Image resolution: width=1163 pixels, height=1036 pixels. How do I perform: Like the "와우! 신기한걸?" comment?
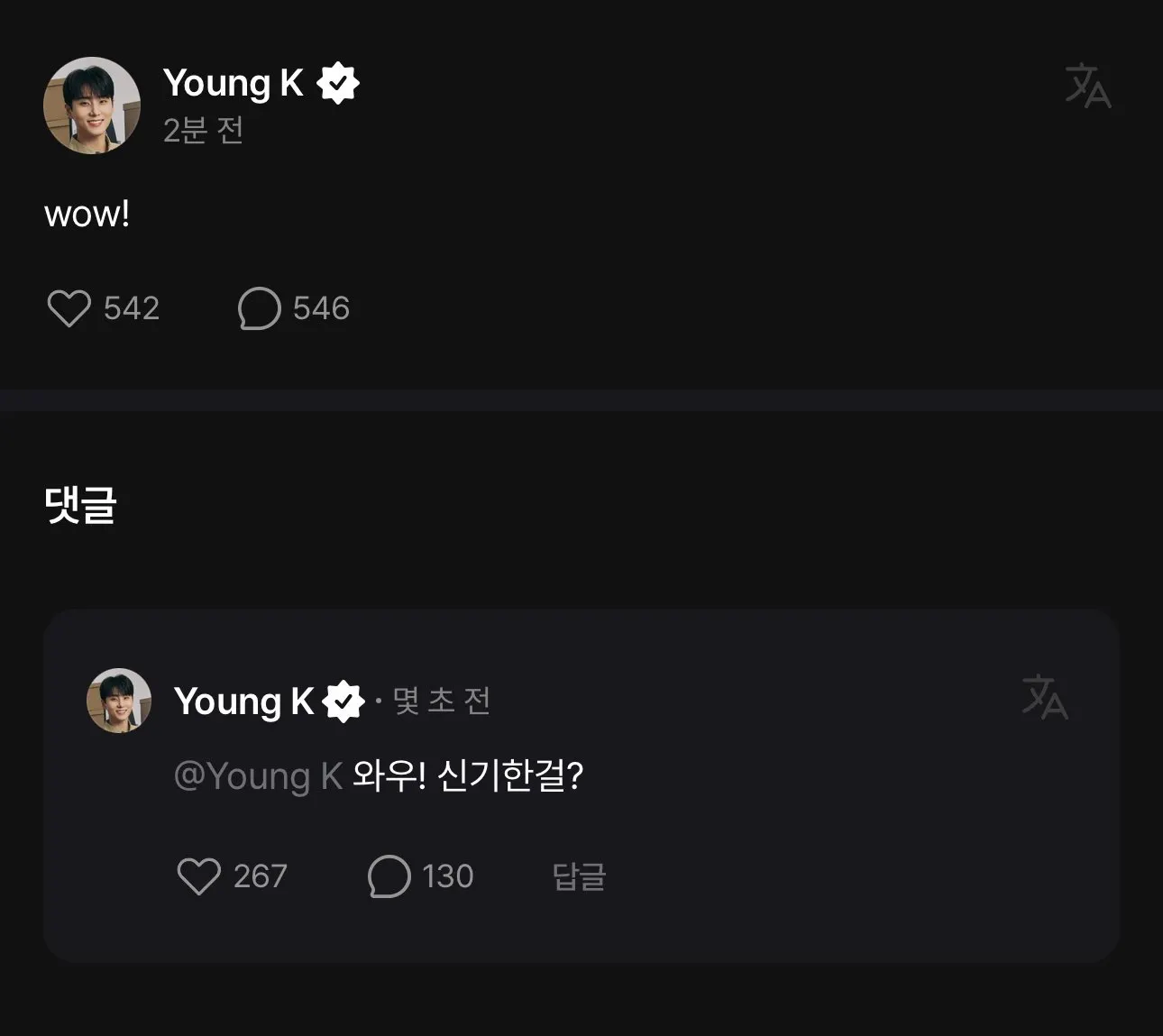pos(198,876)
